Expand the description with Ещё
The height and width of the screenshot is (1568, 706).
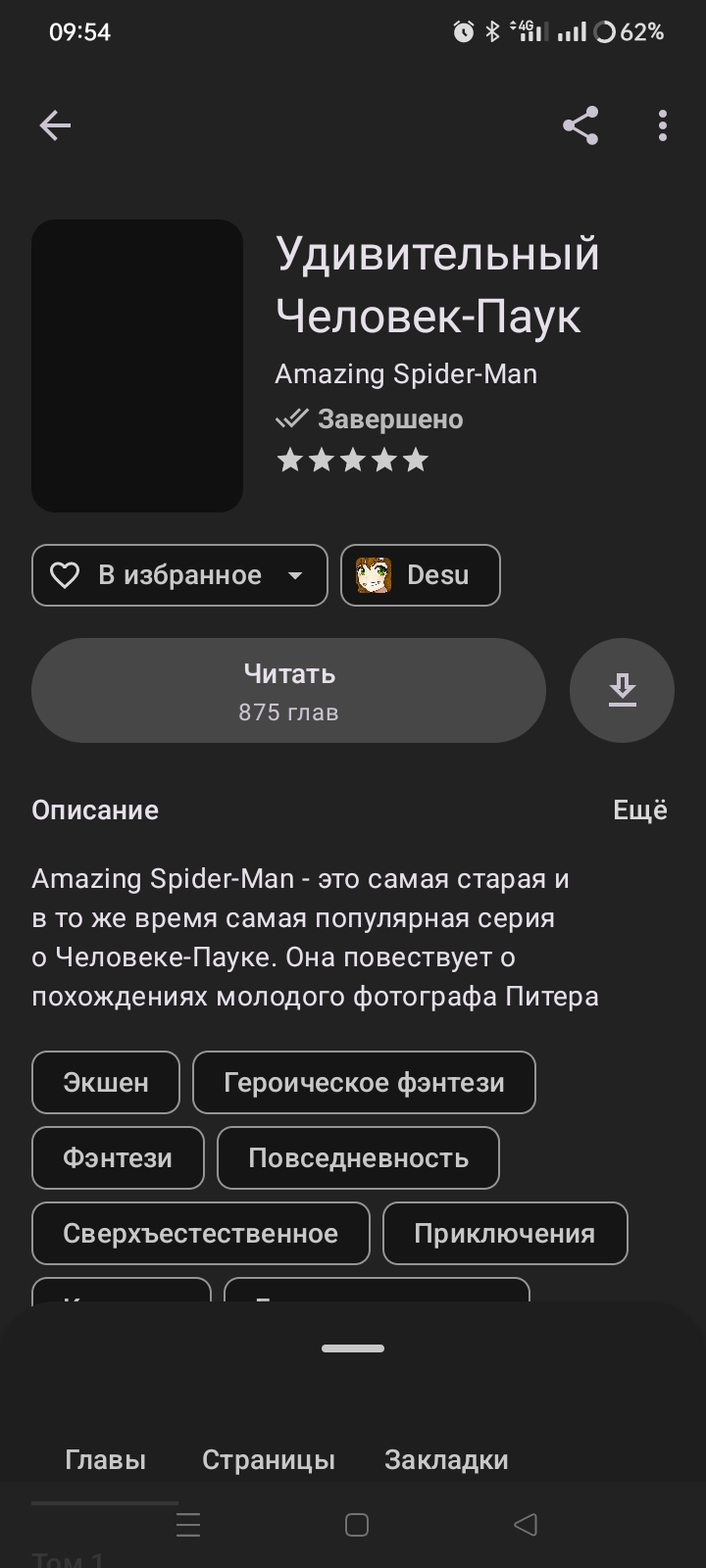point(639,810)
